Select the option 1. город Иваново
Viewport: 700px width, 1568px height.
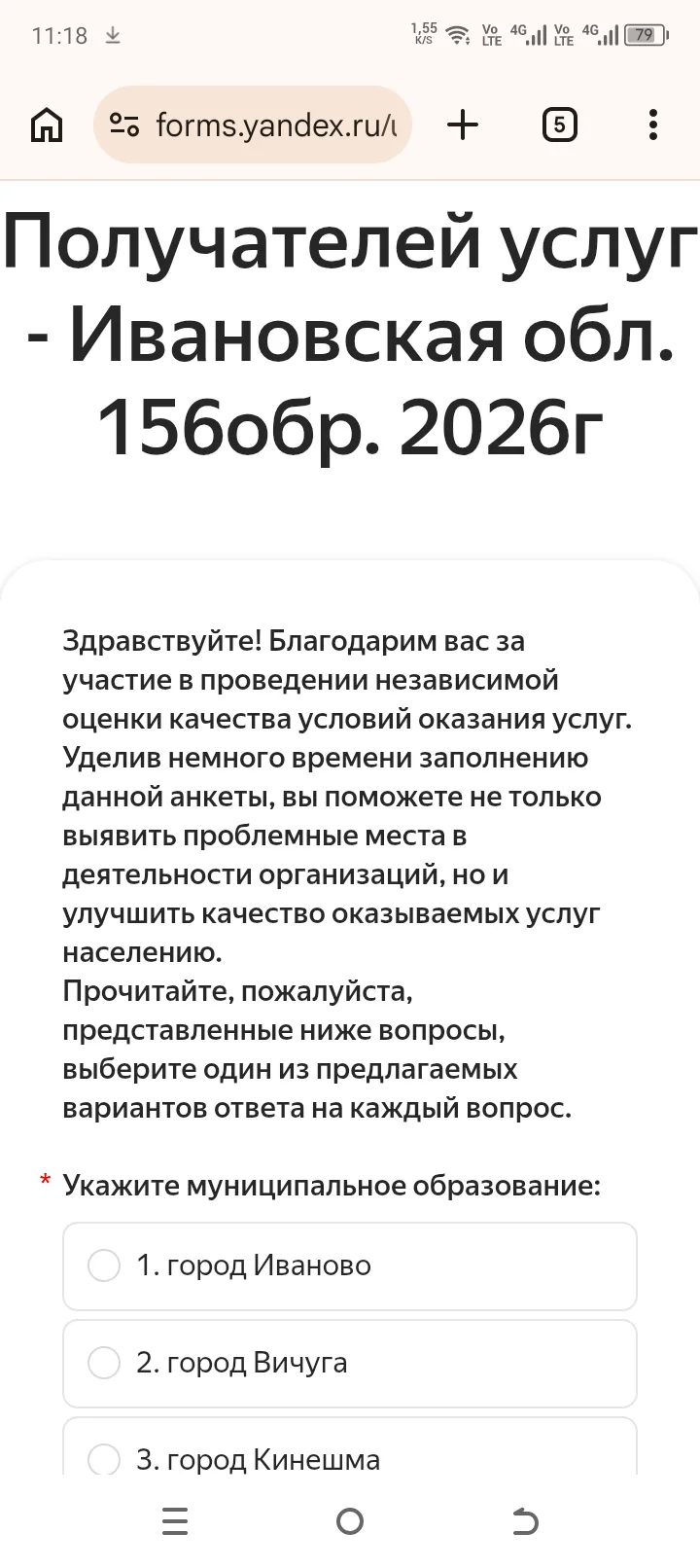click(350, 1265)
